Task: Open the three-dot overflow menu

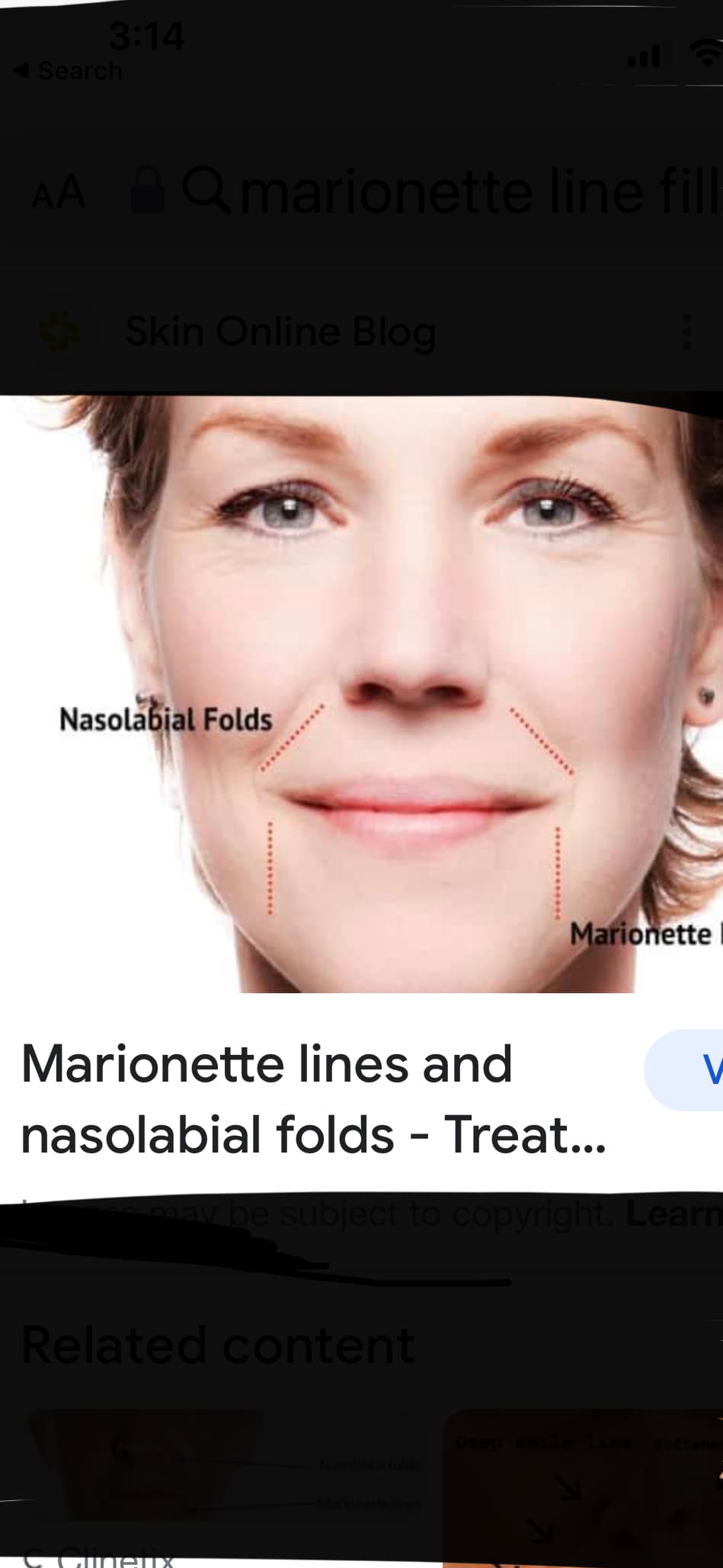Action: pos(687,332)
